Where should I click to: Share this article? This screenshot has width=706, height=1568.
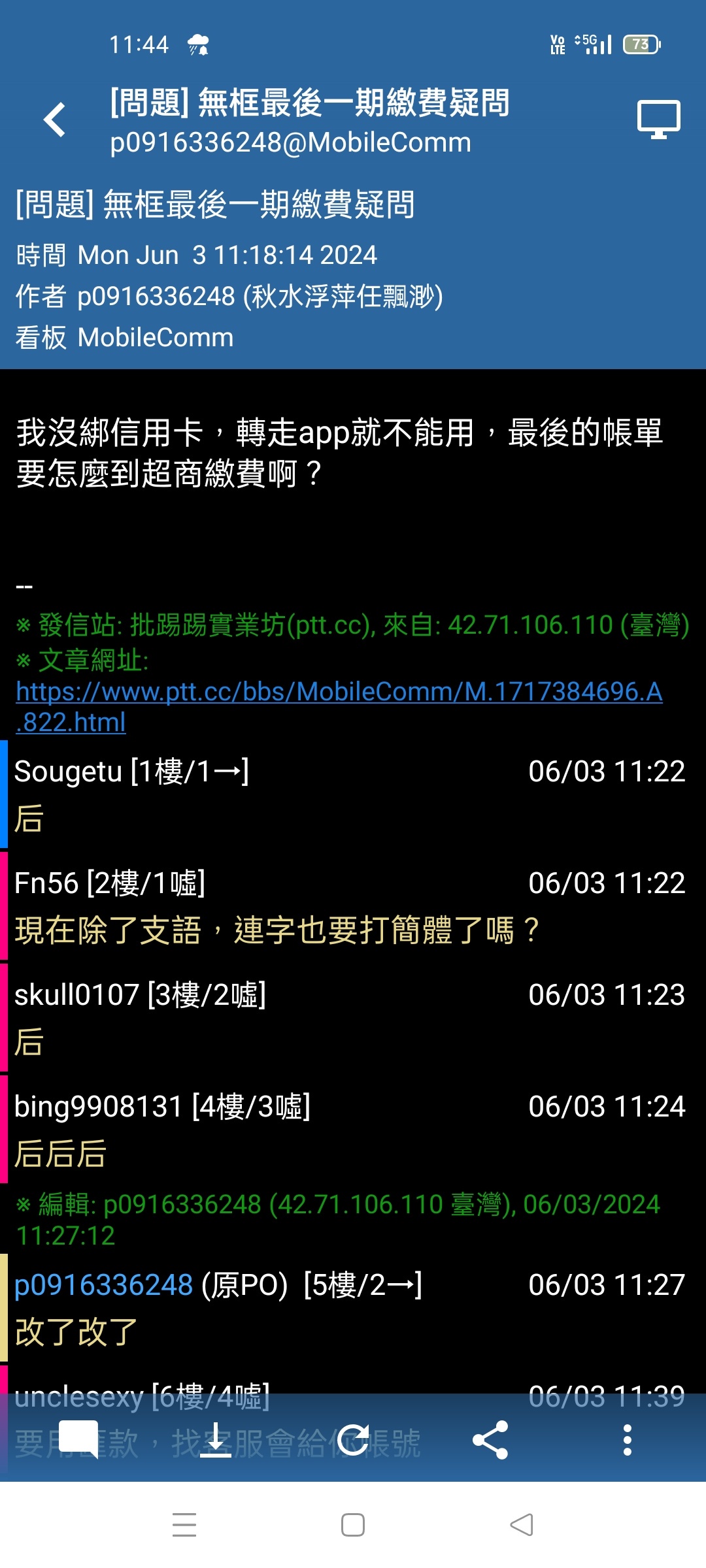point(490,1440)
